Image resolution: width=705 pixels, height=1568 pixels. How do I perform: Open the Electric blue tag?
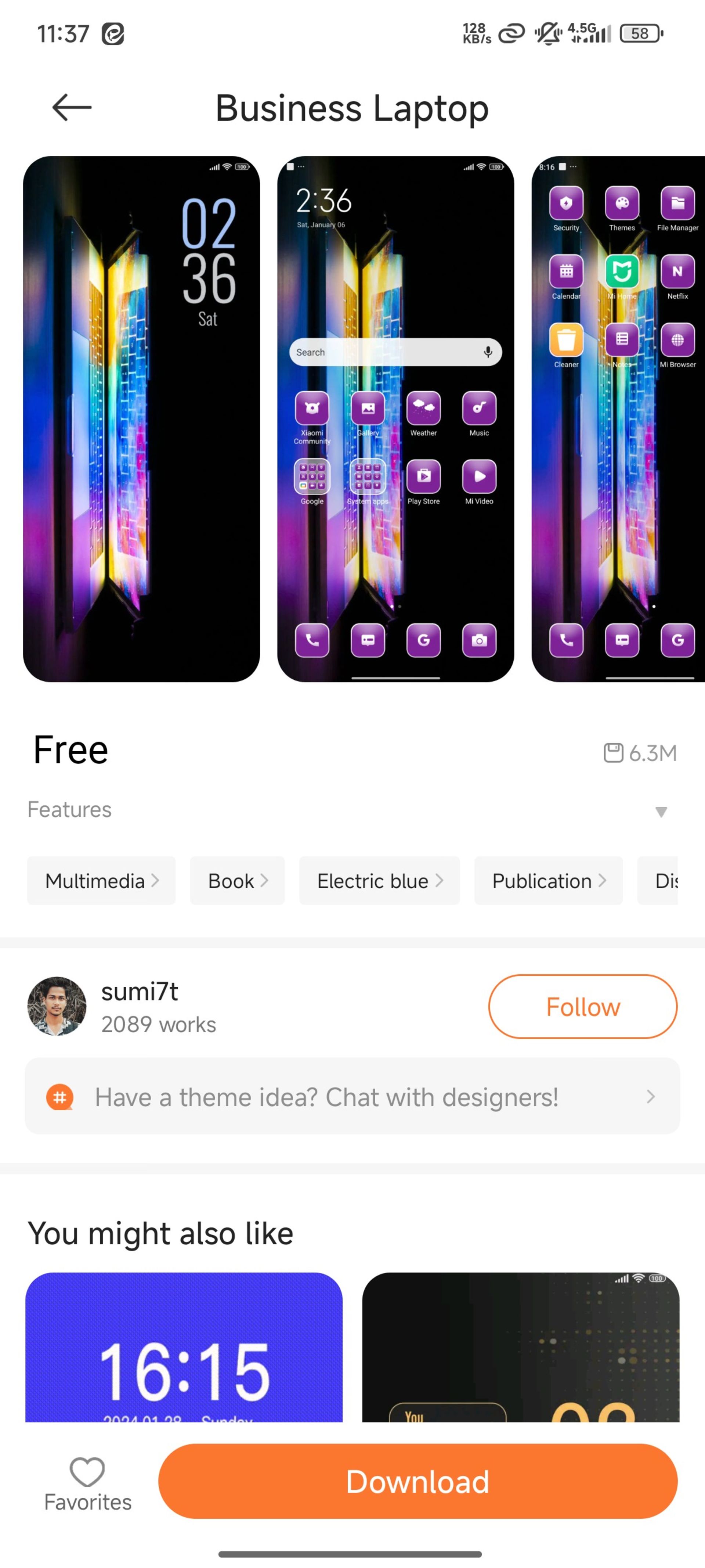coord(379,880)
